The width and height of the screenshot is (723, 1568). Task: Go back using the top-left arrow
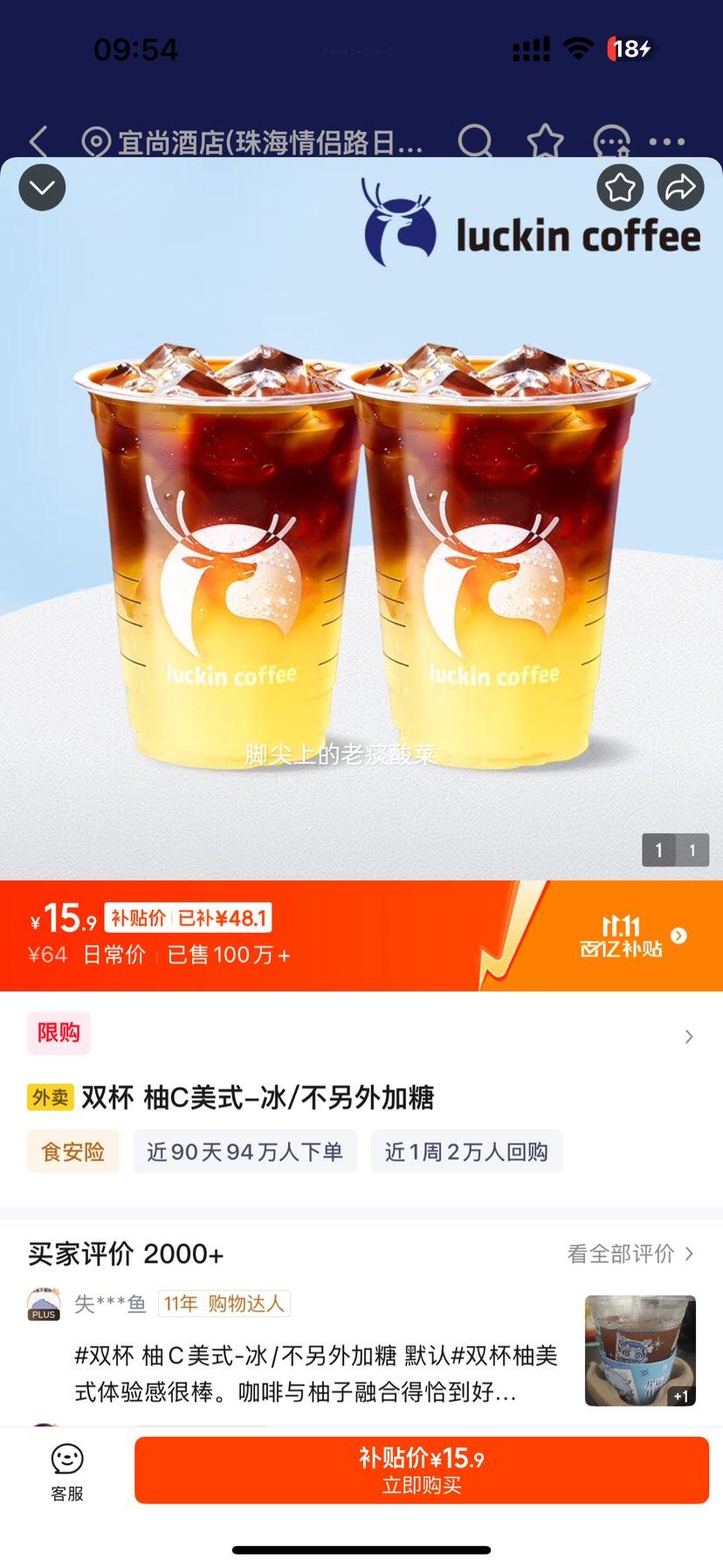pos(39,142)
